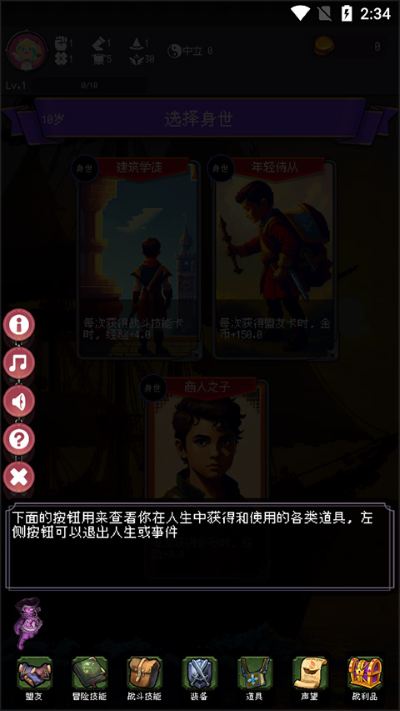Open the 装备 equipment panel
The image size is (400, 711).
coord(200,678)
